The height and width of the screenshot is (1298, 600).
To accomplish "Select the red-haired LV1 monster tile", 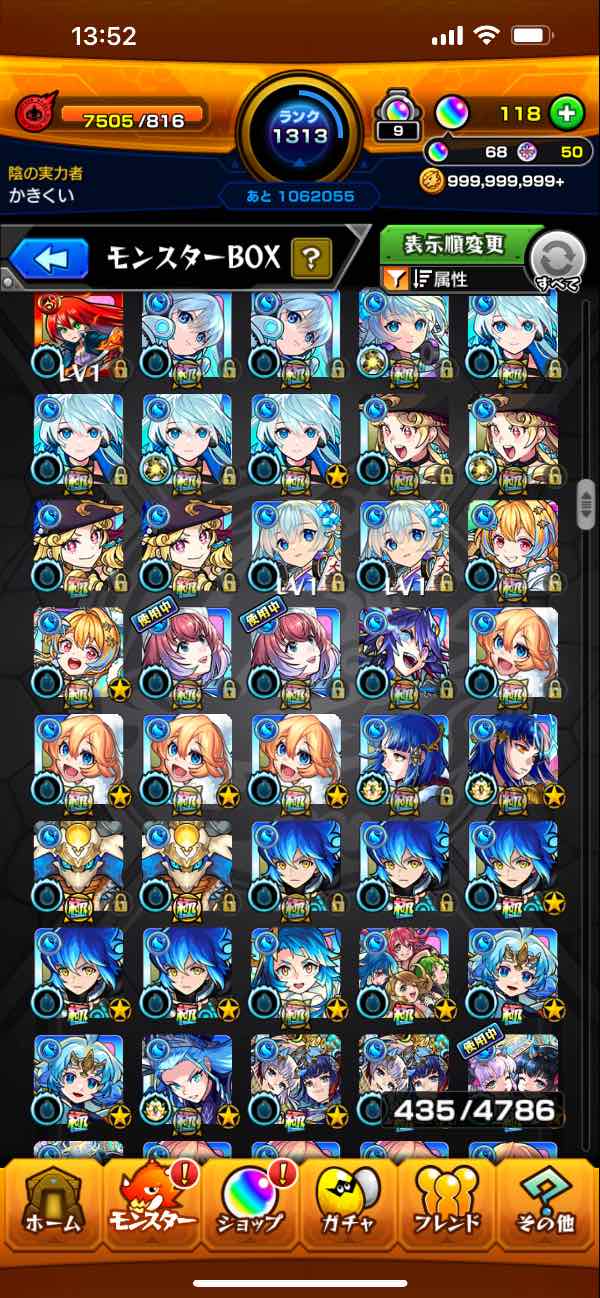I will click(79, 335).
